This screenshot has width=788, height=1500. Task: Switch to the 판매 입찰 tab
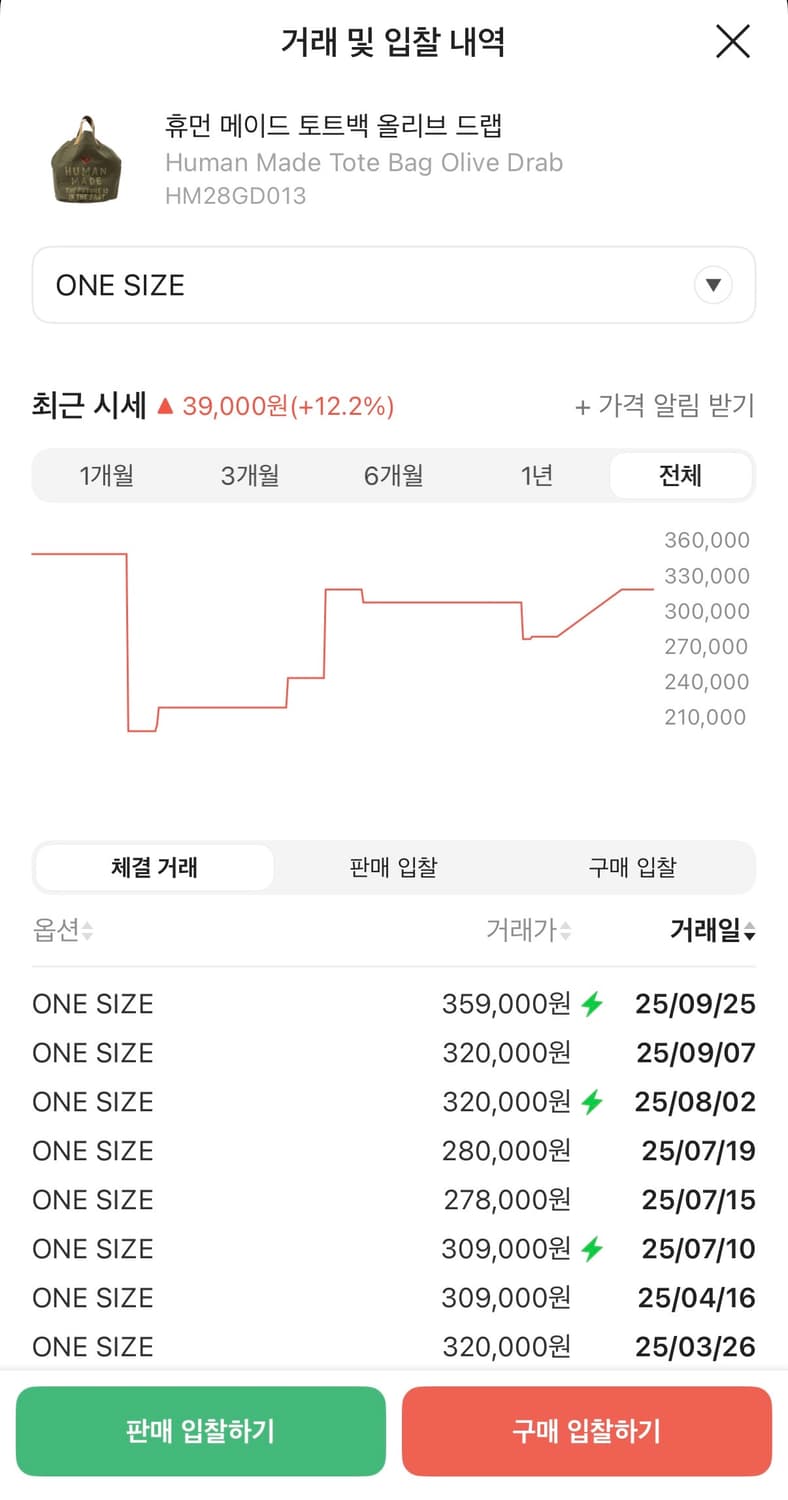(393, 867)
